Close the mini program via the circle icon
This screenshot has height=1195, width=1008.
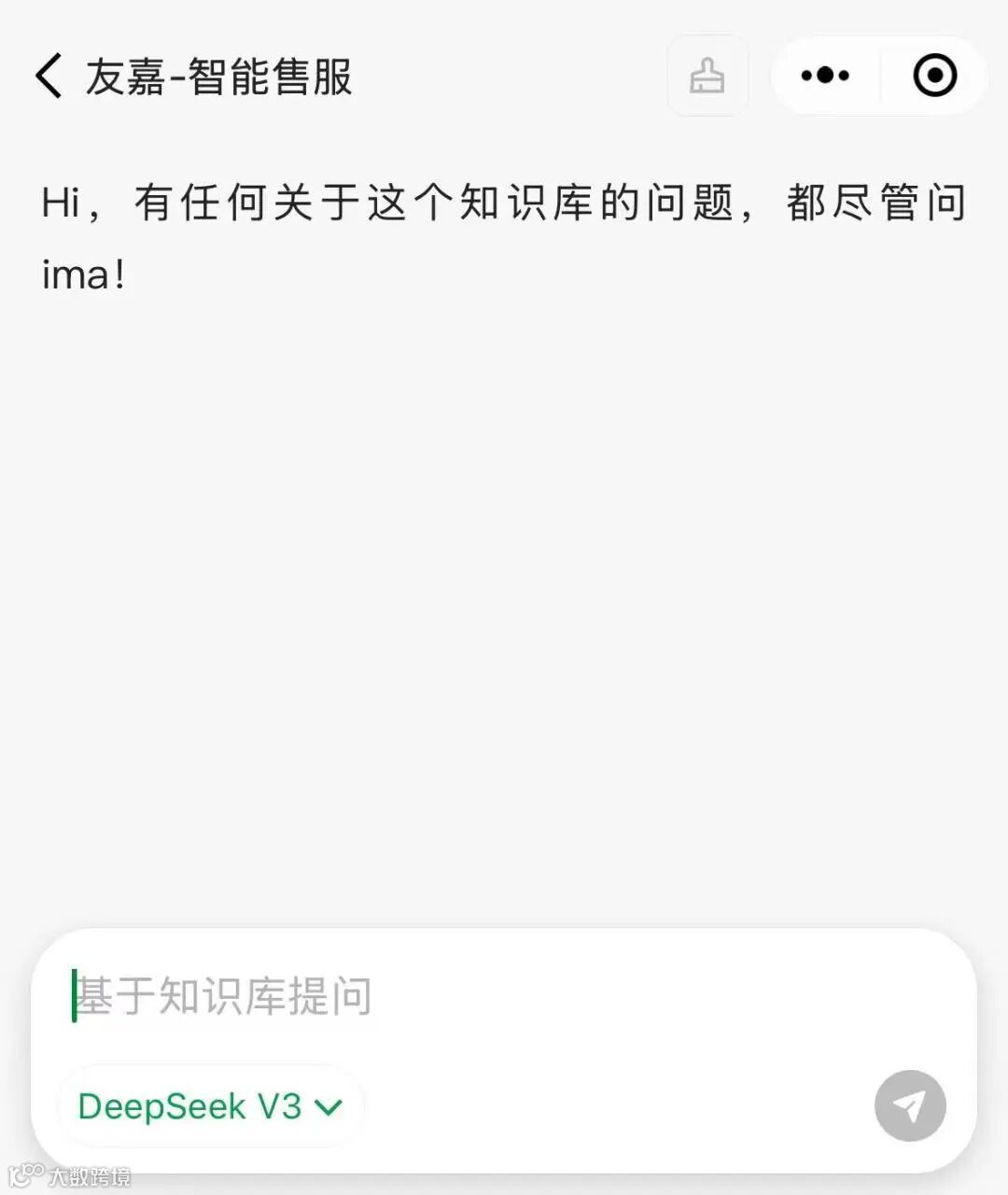[x=934, y=76]
